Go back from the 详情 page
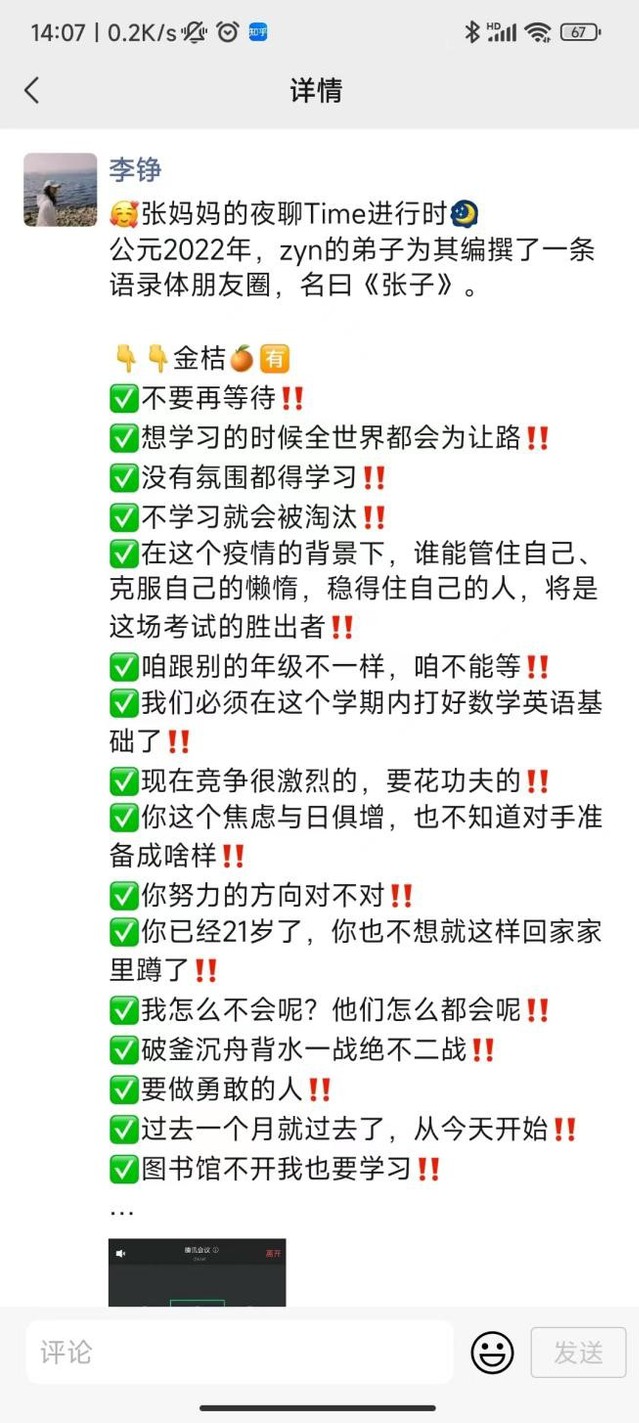Image resolution: width=639 pixels, height=1423 pixels. pyautogui.click(x=32, y=90)
